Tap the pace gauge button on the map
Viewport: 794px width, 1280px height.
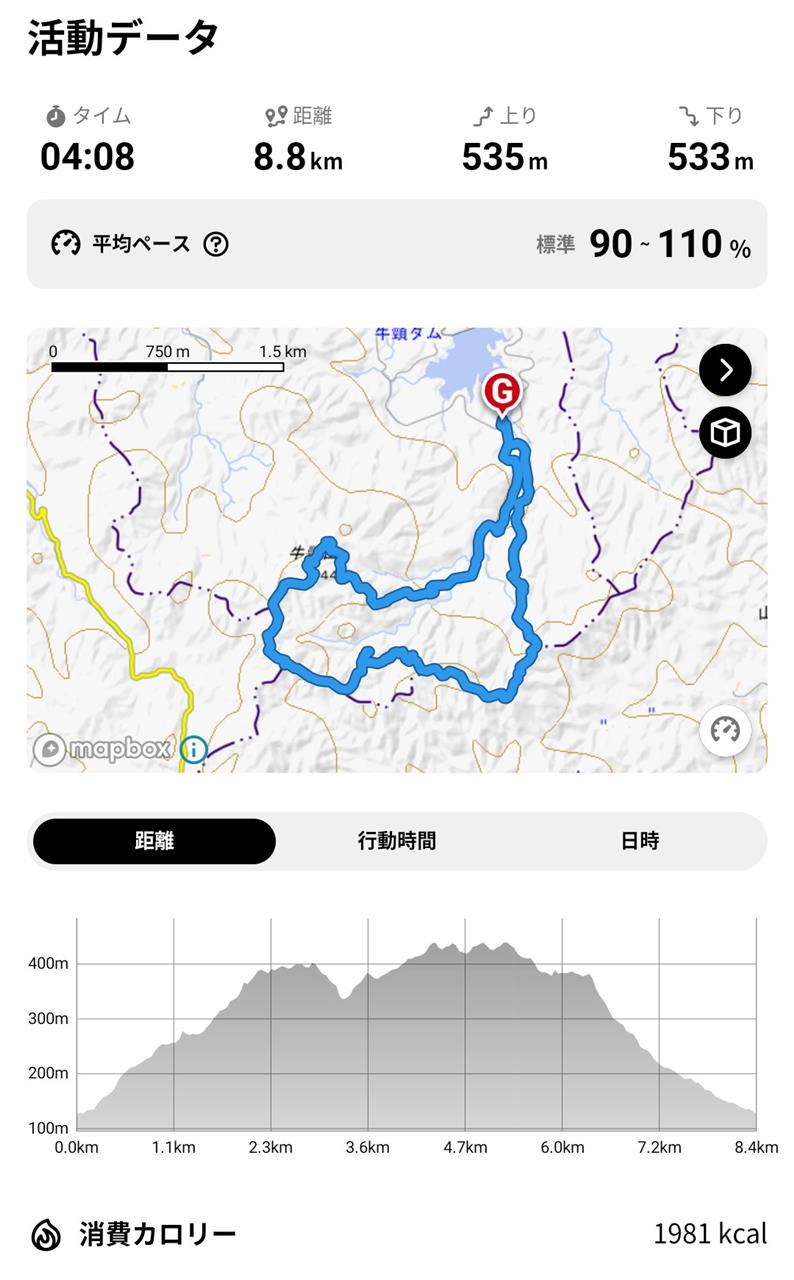[x=725, y=731]
